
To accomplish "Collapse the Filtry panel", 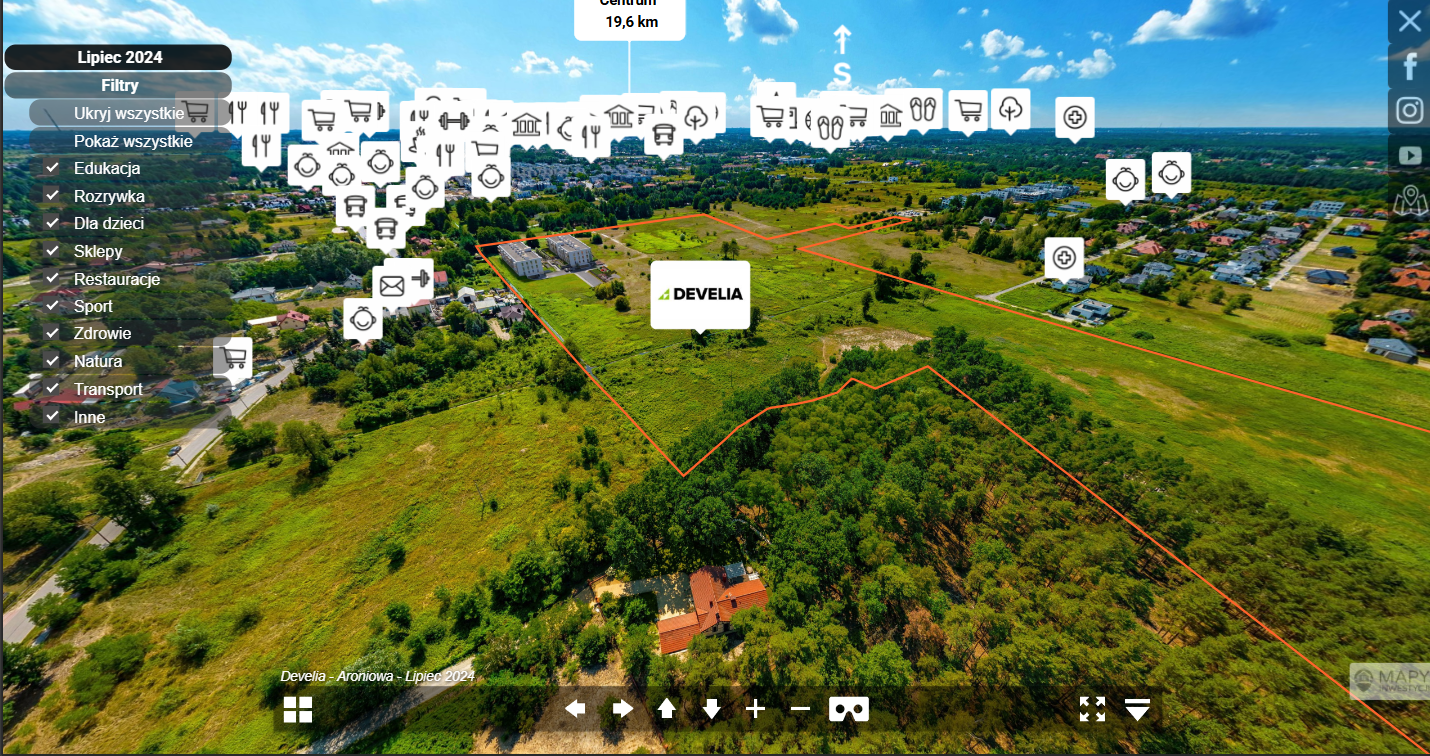I will (x=119, y=86).
